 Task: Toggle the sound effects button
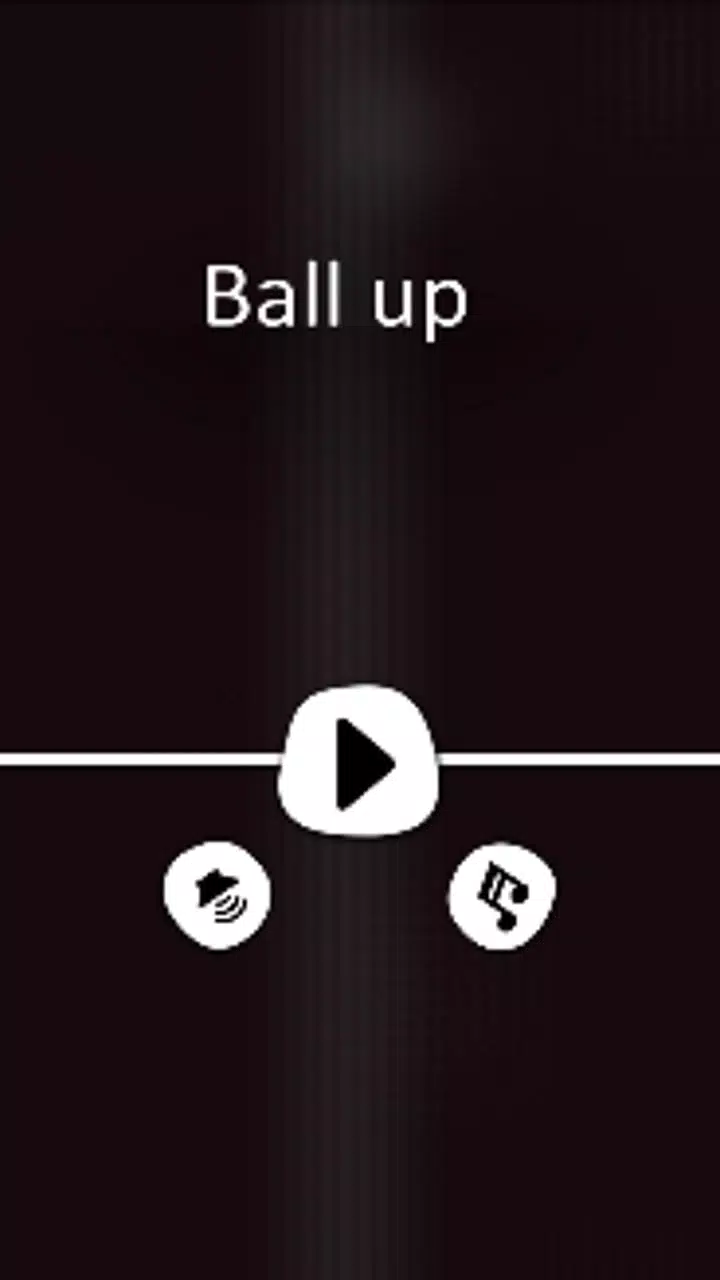point(217,893)
